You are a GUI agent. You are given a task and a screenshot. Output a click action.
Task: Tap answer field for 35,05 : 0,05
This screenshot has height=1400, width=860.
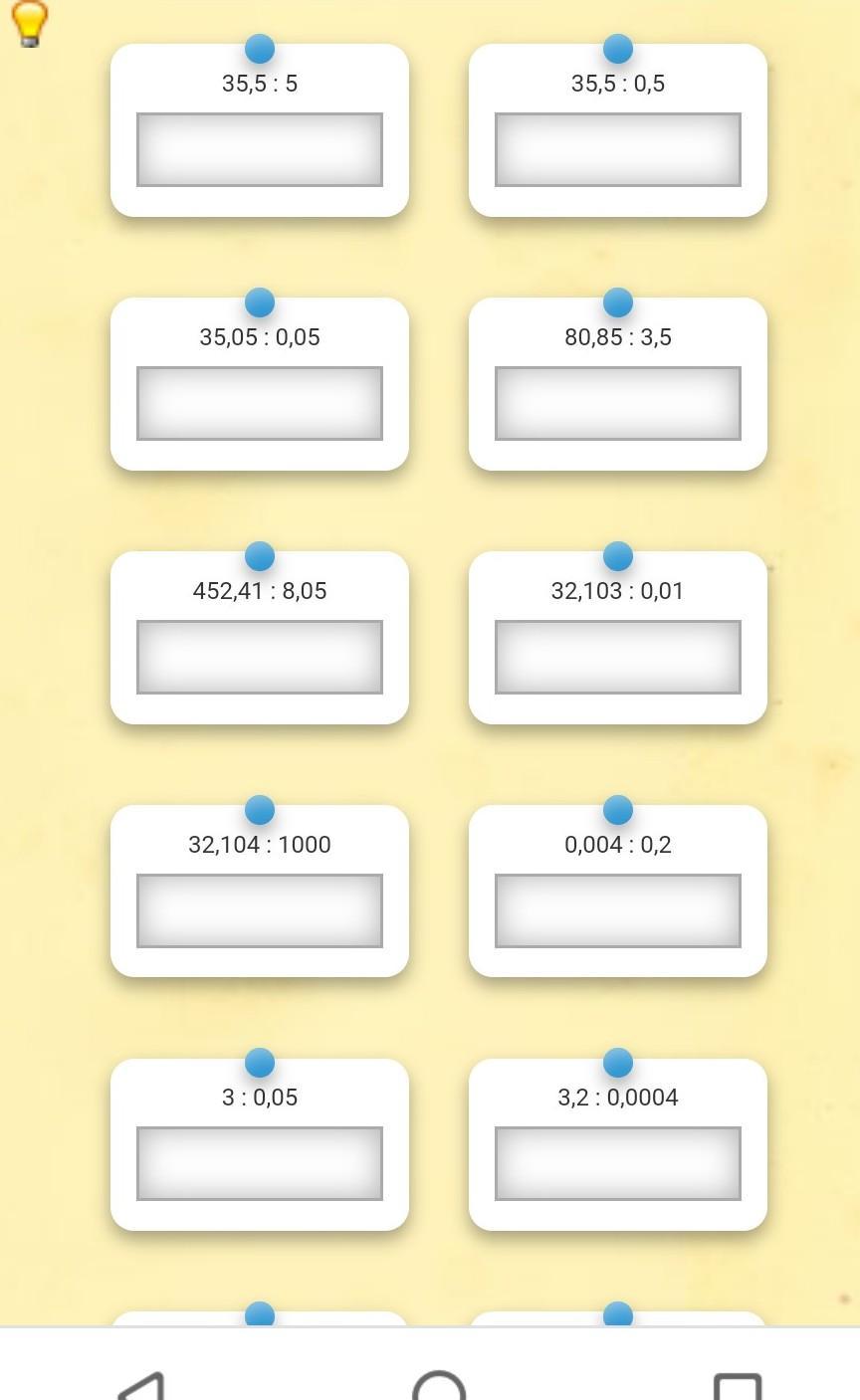[259, 403]
